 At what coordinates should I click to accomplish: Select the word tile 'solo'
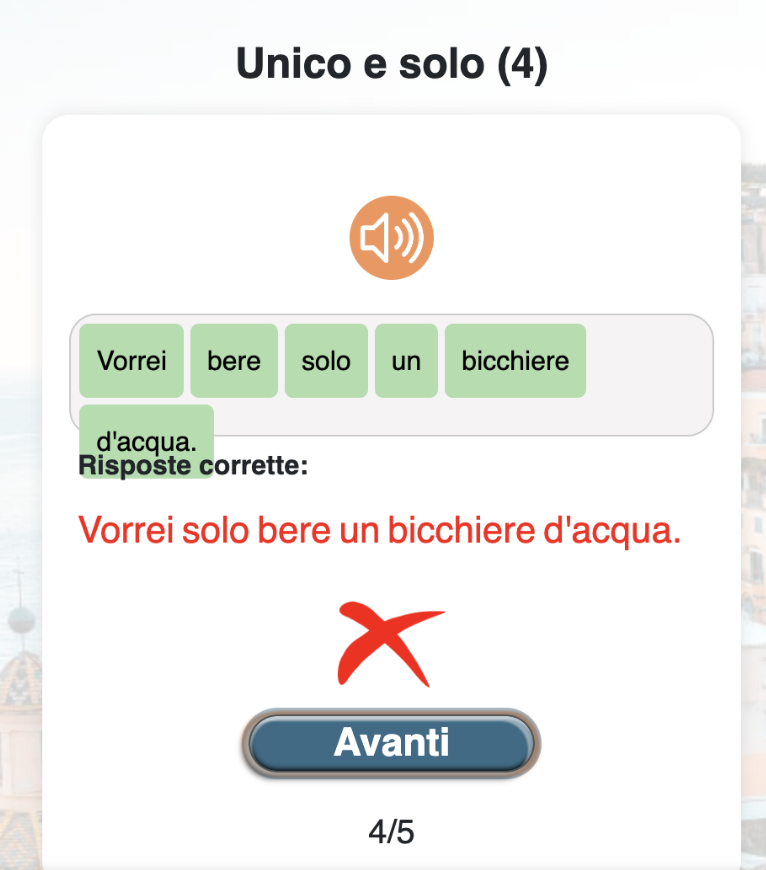326,361
